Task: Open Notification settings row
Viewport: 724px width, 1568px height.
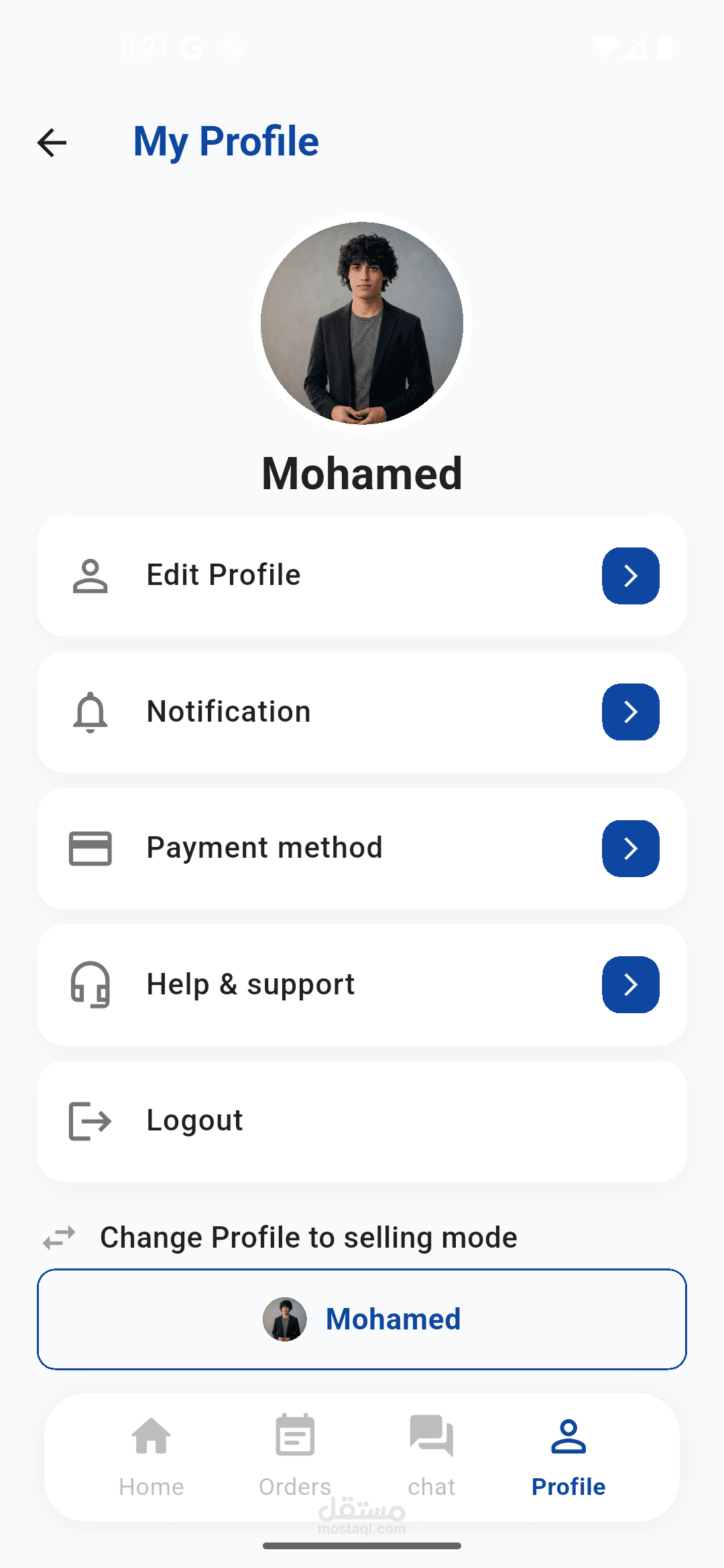Action: [x=362, y=712]
